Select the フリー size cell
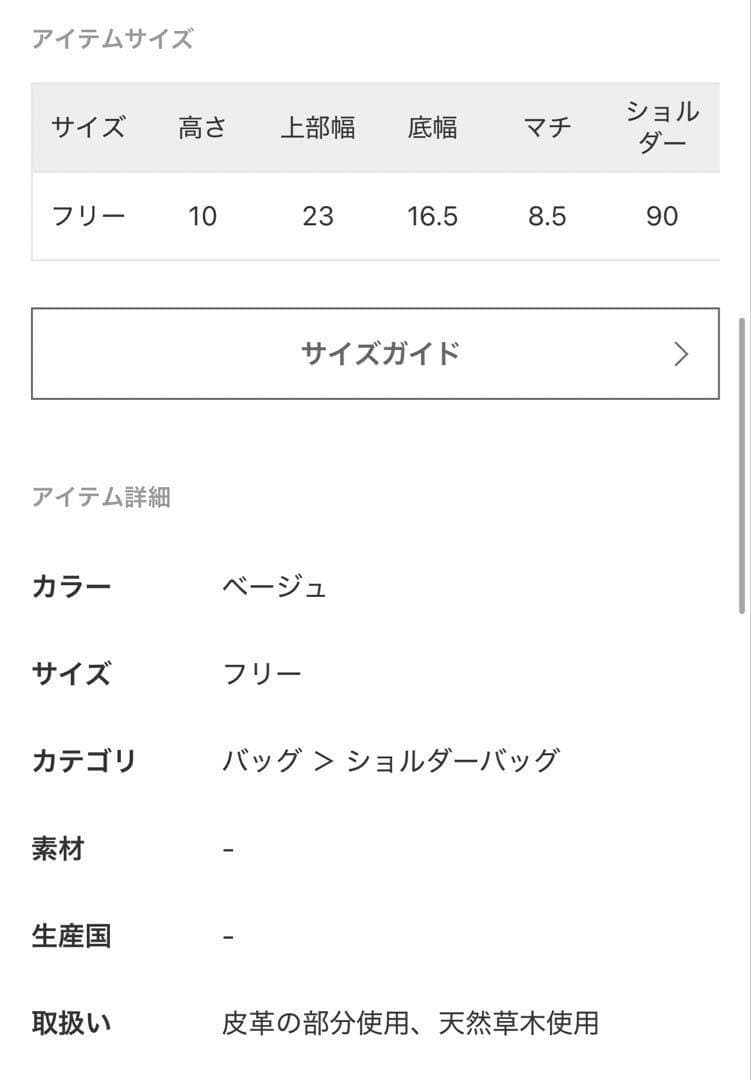Viewport: 751px width, 1080px height. click(88, 215)
